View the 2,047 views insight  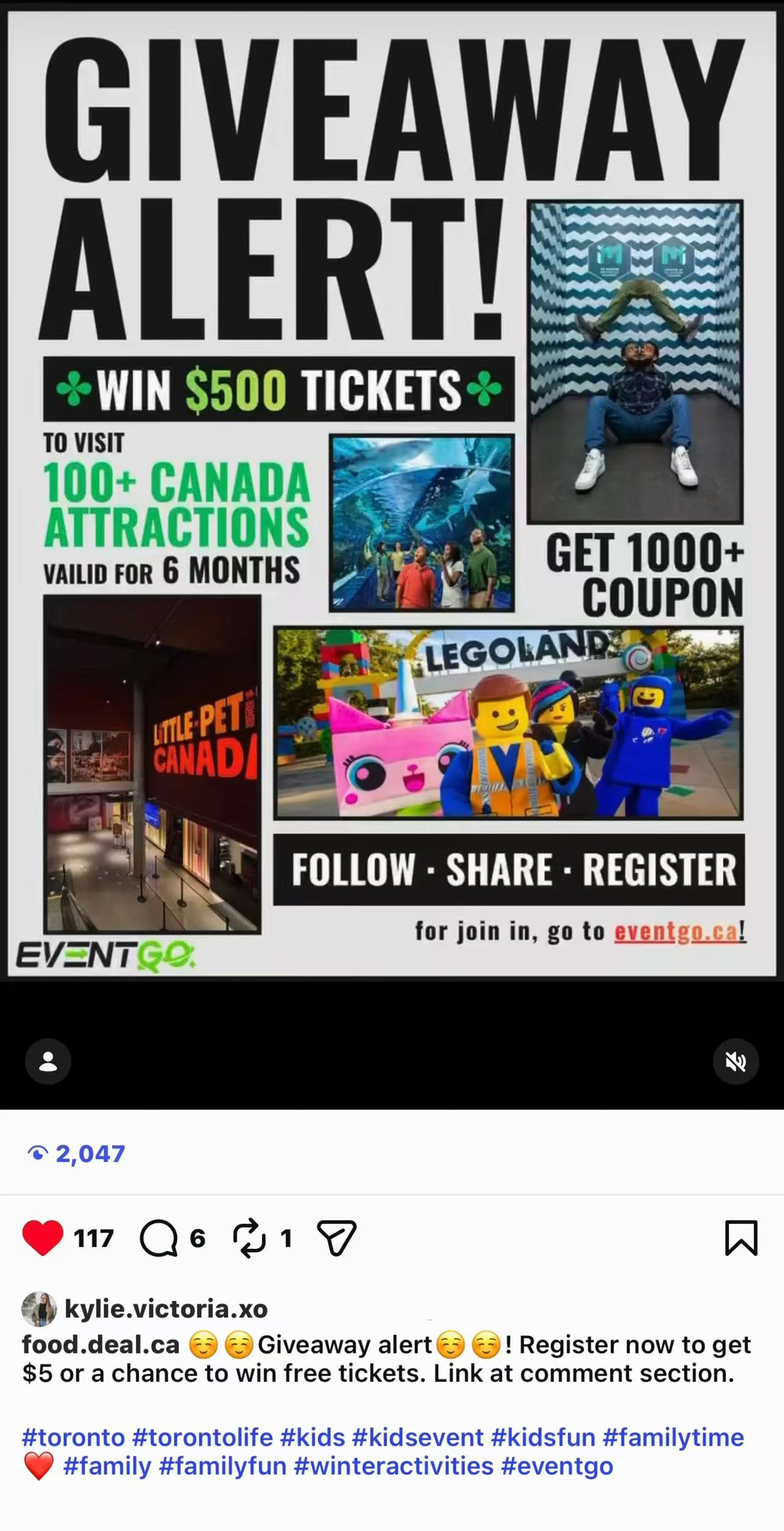[77, 1153]
